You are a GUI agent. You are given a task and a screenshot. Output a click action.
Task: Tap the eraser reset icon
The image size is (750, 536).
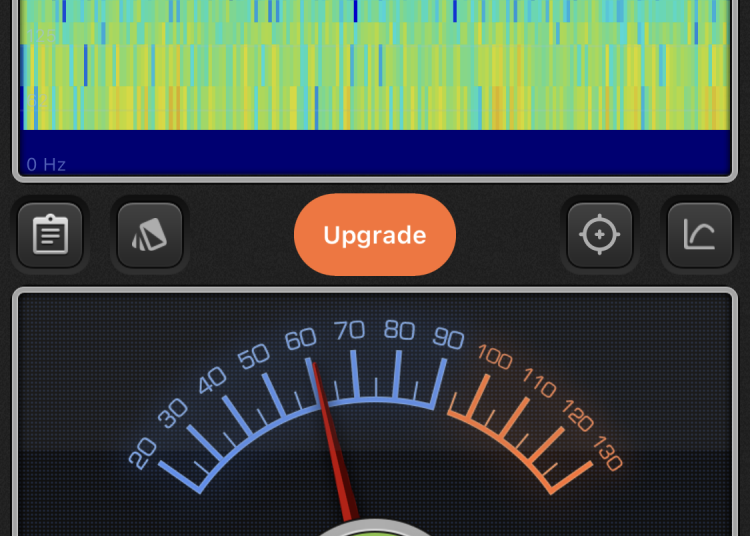[x=150, y=235]
